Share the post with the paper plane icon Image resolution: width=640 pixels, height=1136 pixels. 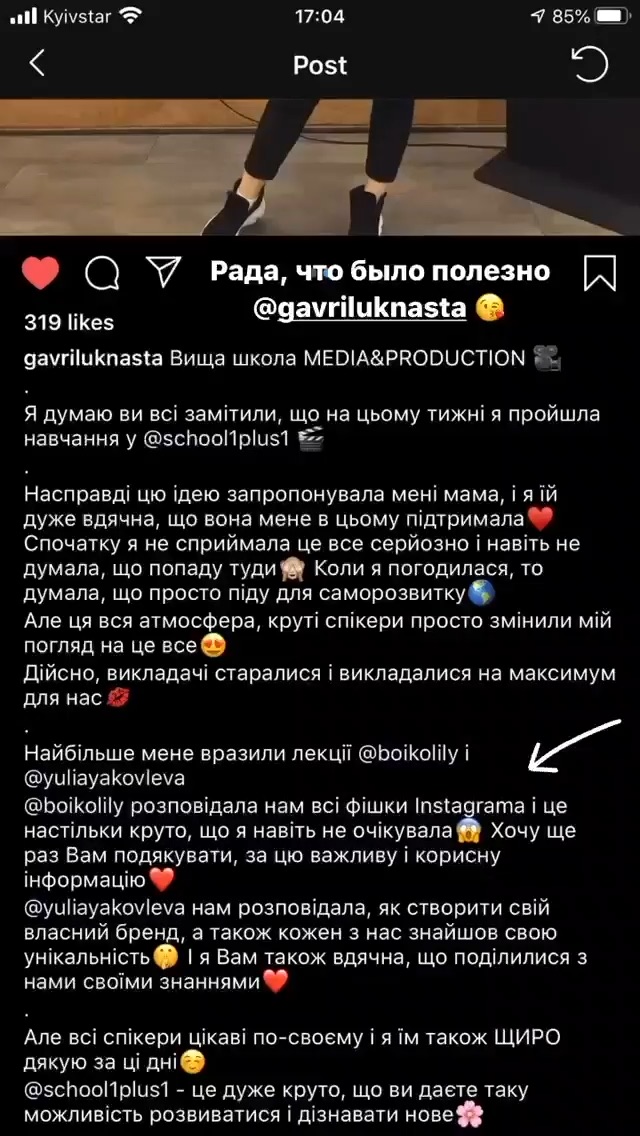(162, 271)
